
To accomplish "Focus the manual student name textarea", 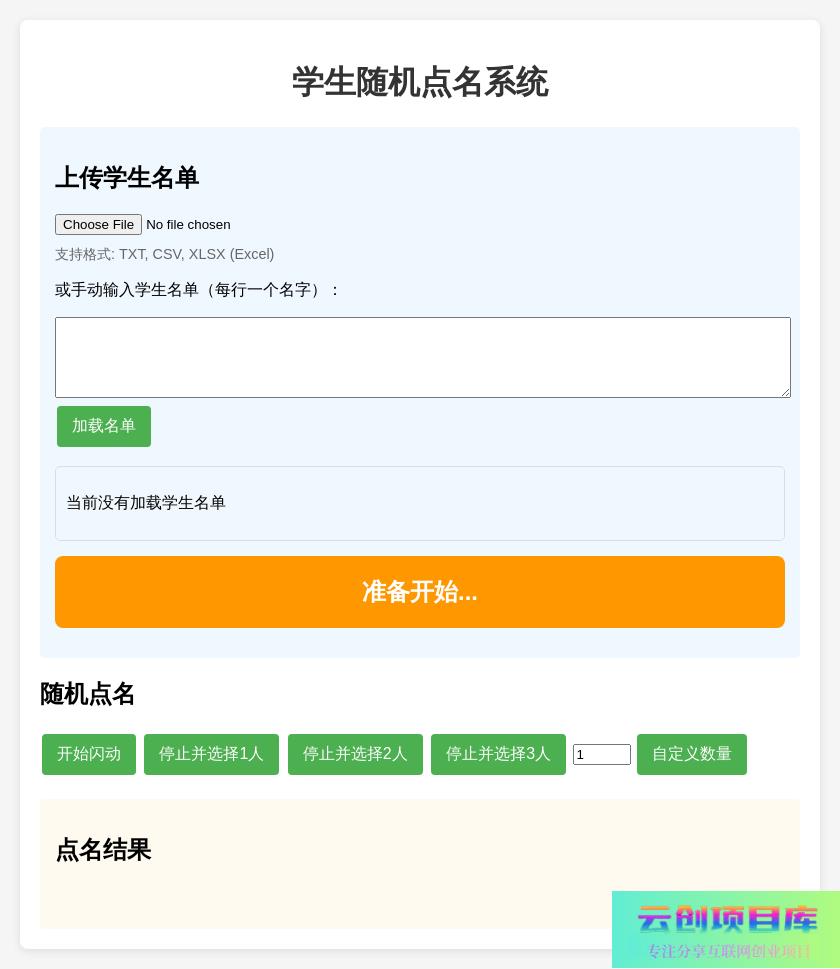I will (x=422, y=357).
